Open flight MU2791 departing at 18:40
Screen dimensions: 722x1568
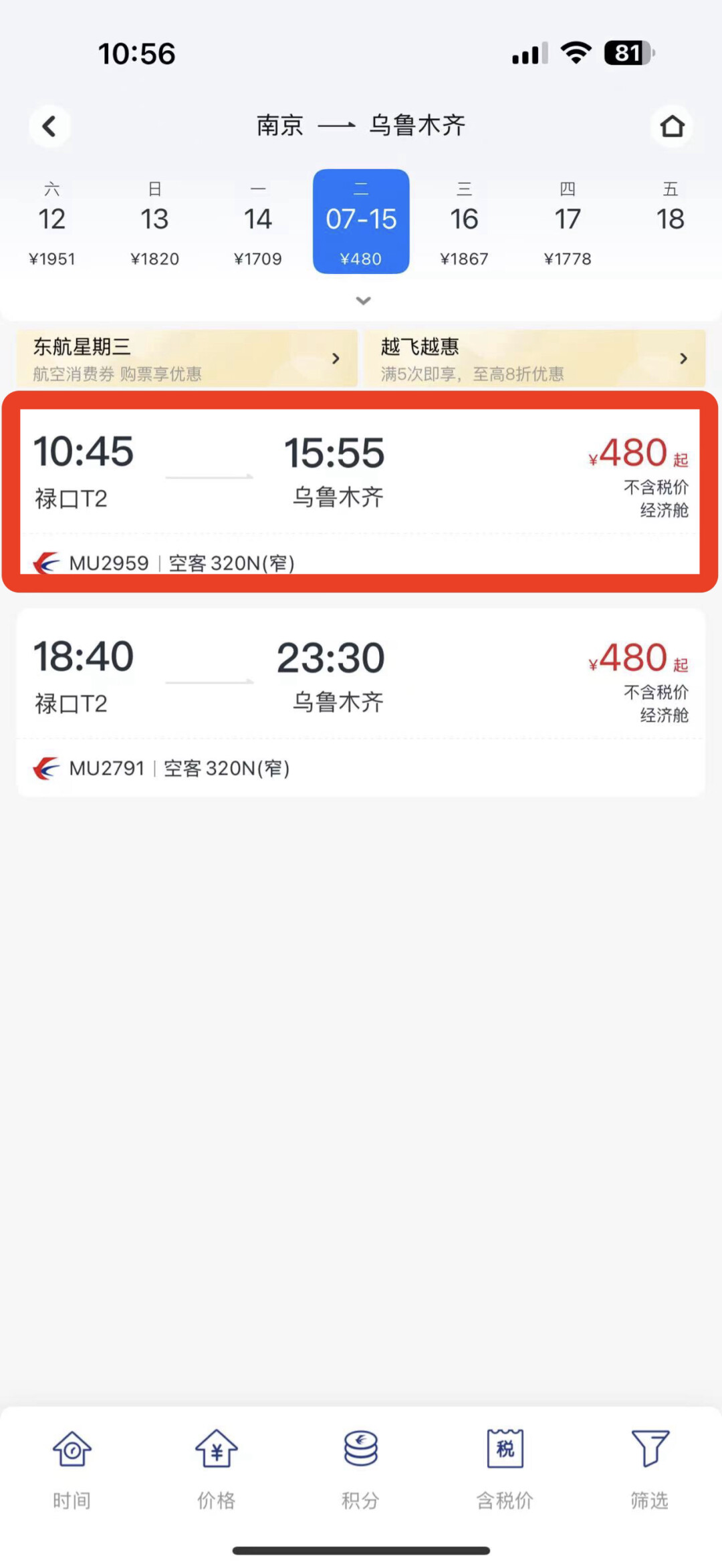(360, 702)
